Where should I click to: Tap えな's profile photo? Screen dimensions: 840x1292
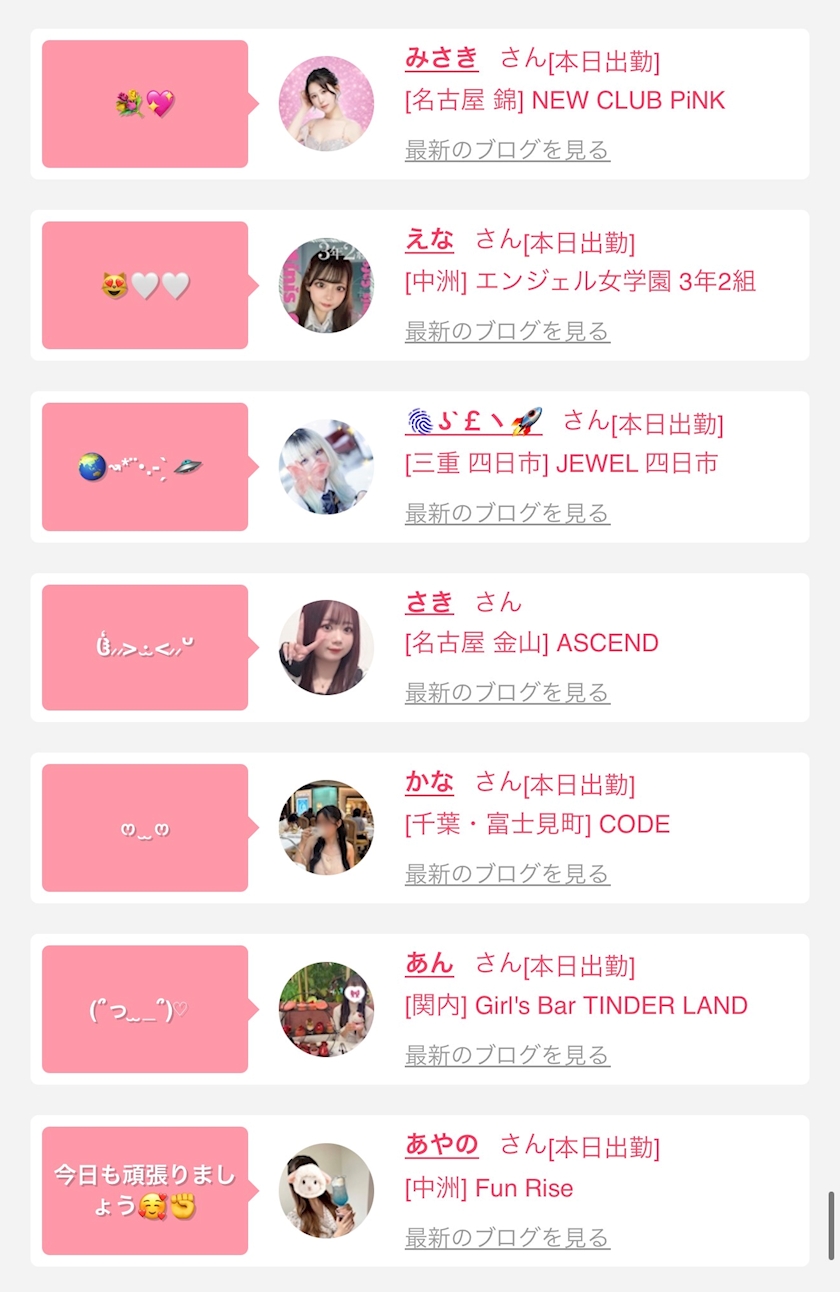(326, 285)
